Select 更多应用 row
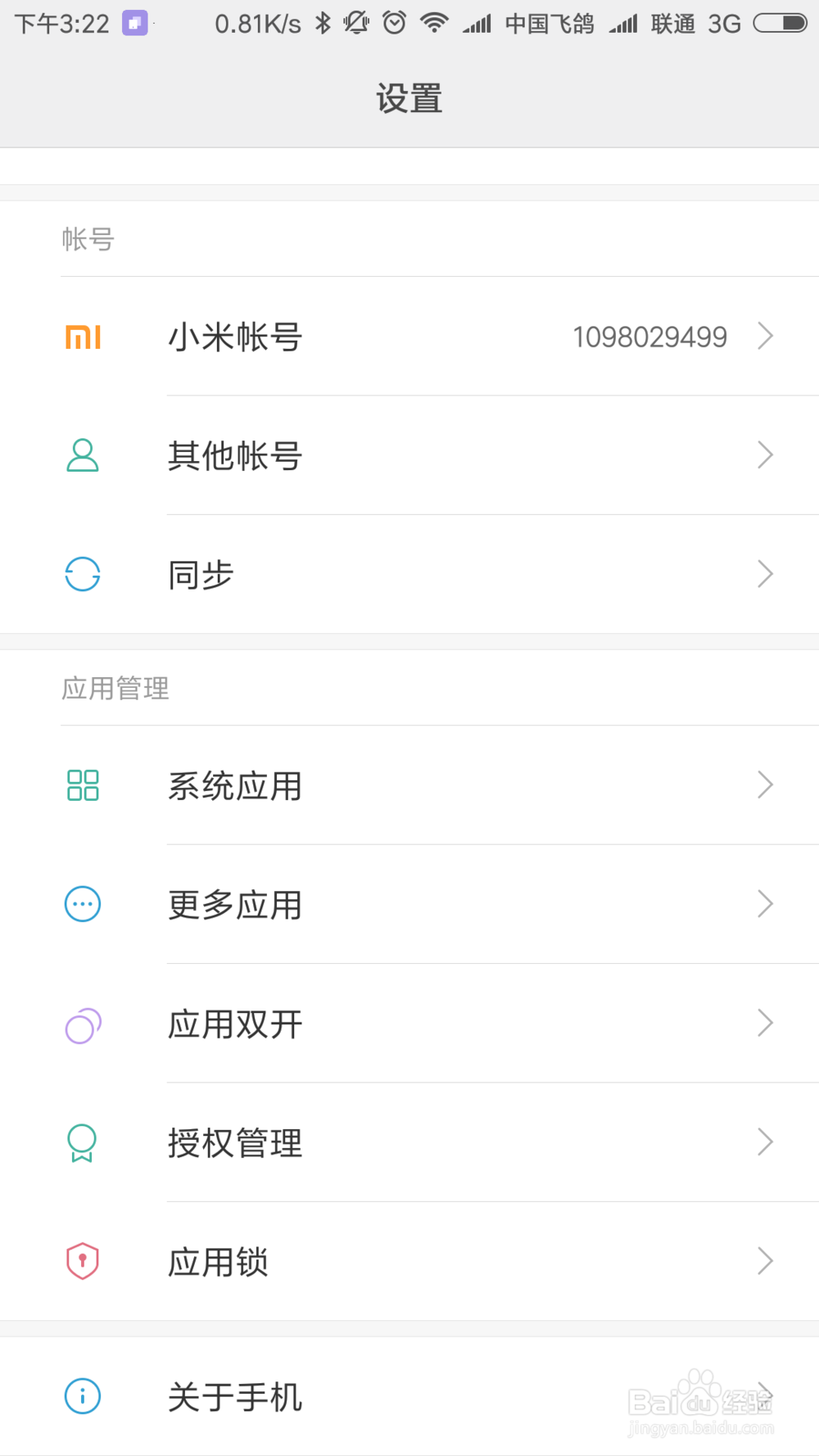This screenshot has width=819, height=1456. 409,904
